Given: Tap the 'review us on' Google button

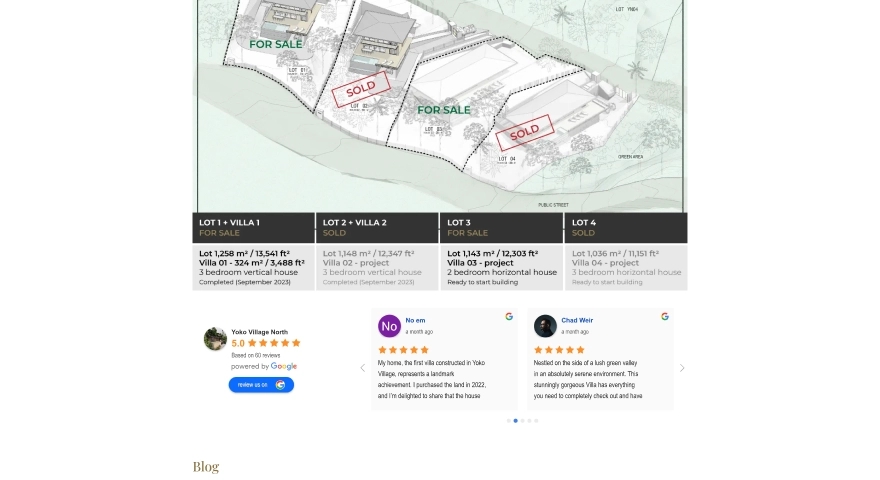Looking at the screenshot, I should coord(261,384).
